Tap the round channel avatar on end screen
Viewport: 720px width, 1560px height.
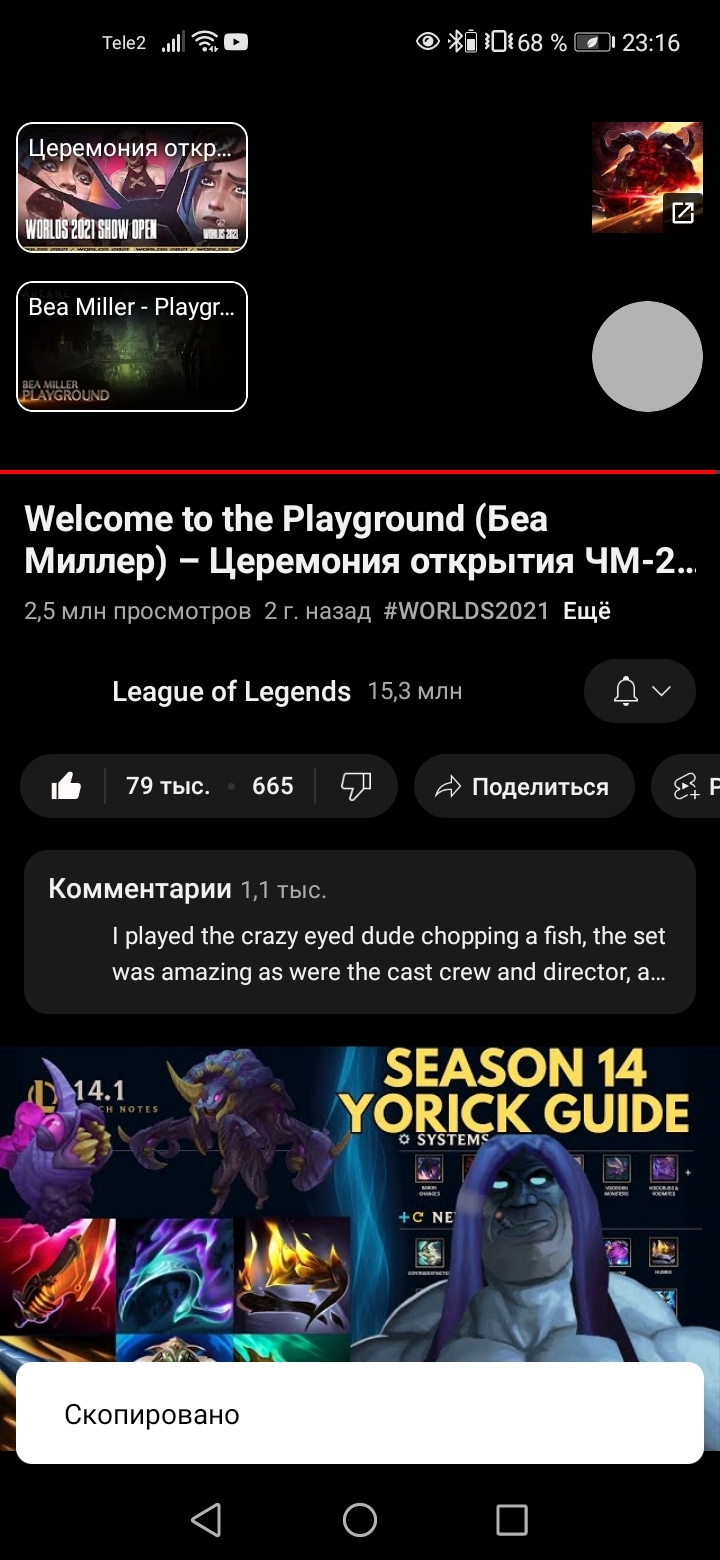click(647, 356)
